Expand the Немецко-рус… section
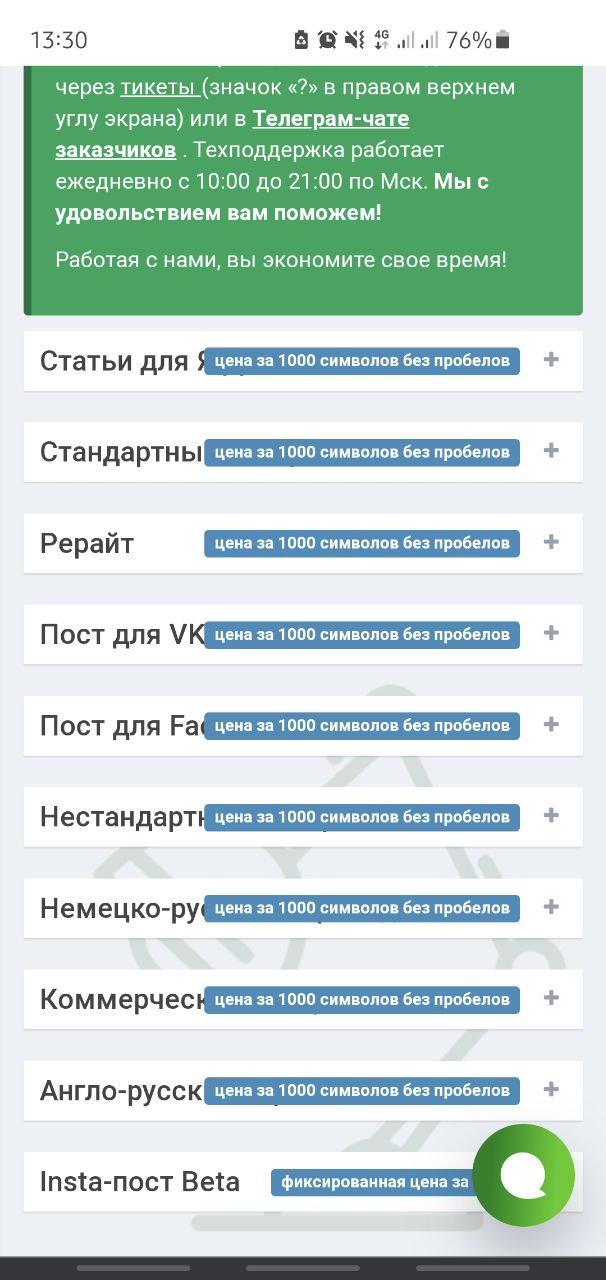 point(550,907)
